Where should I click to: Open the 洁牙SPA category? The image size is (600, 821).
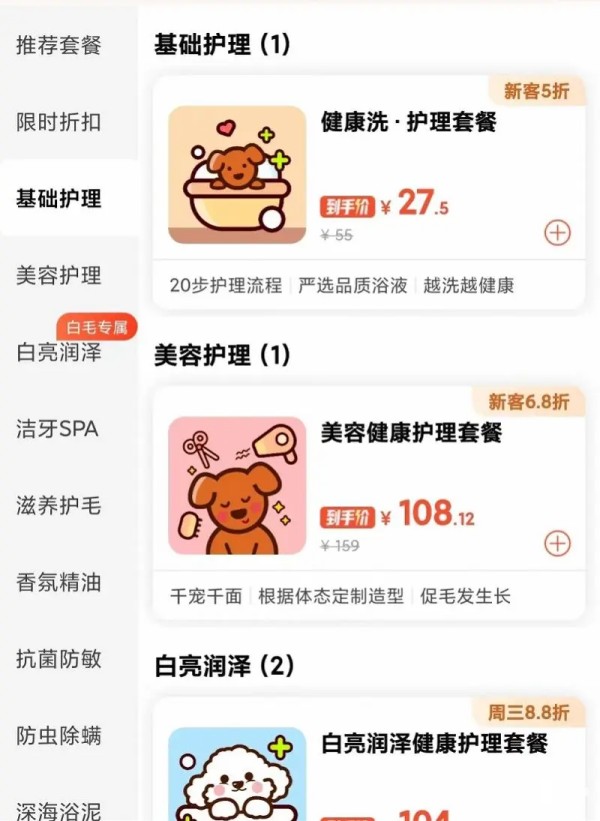(x=59, y=429)
